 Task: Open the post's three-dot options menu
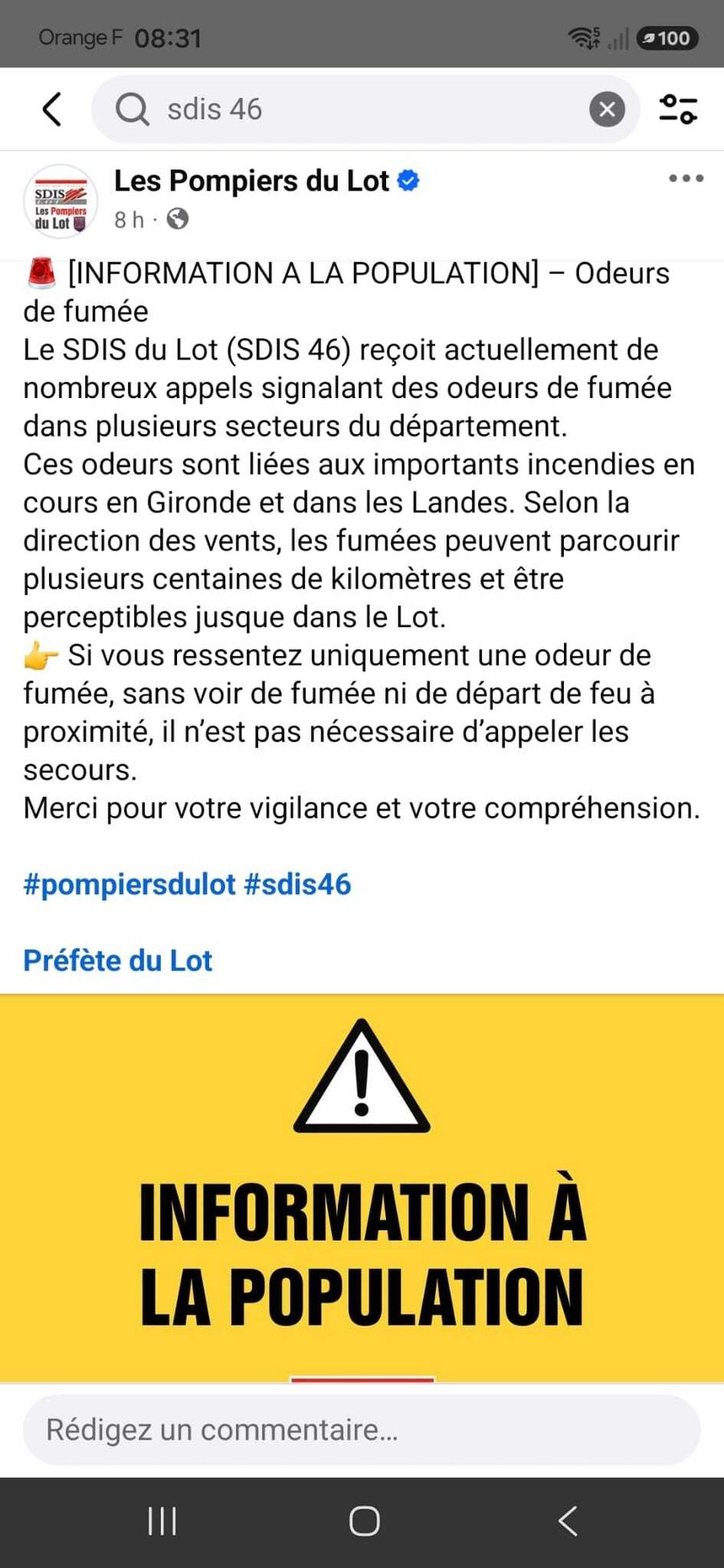tap(686, 179)
